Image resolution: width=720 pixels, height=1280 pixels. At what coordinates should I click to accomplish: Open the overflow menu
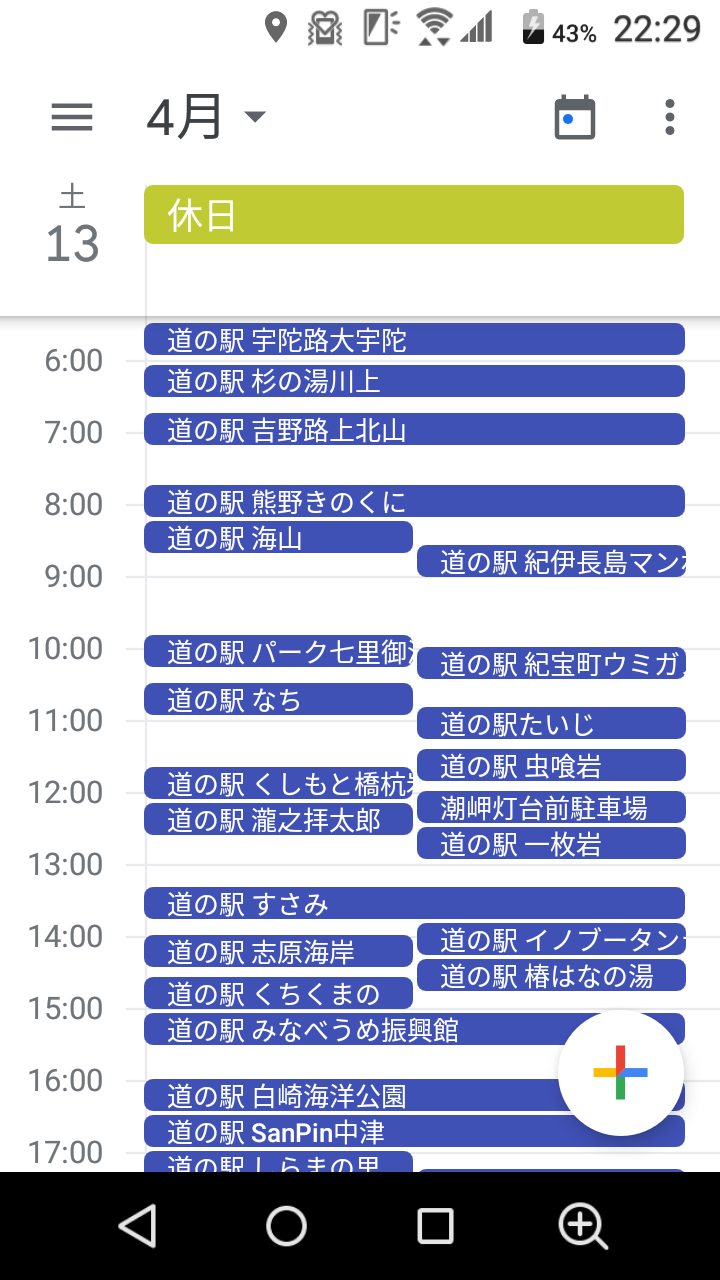pos(670,118)
